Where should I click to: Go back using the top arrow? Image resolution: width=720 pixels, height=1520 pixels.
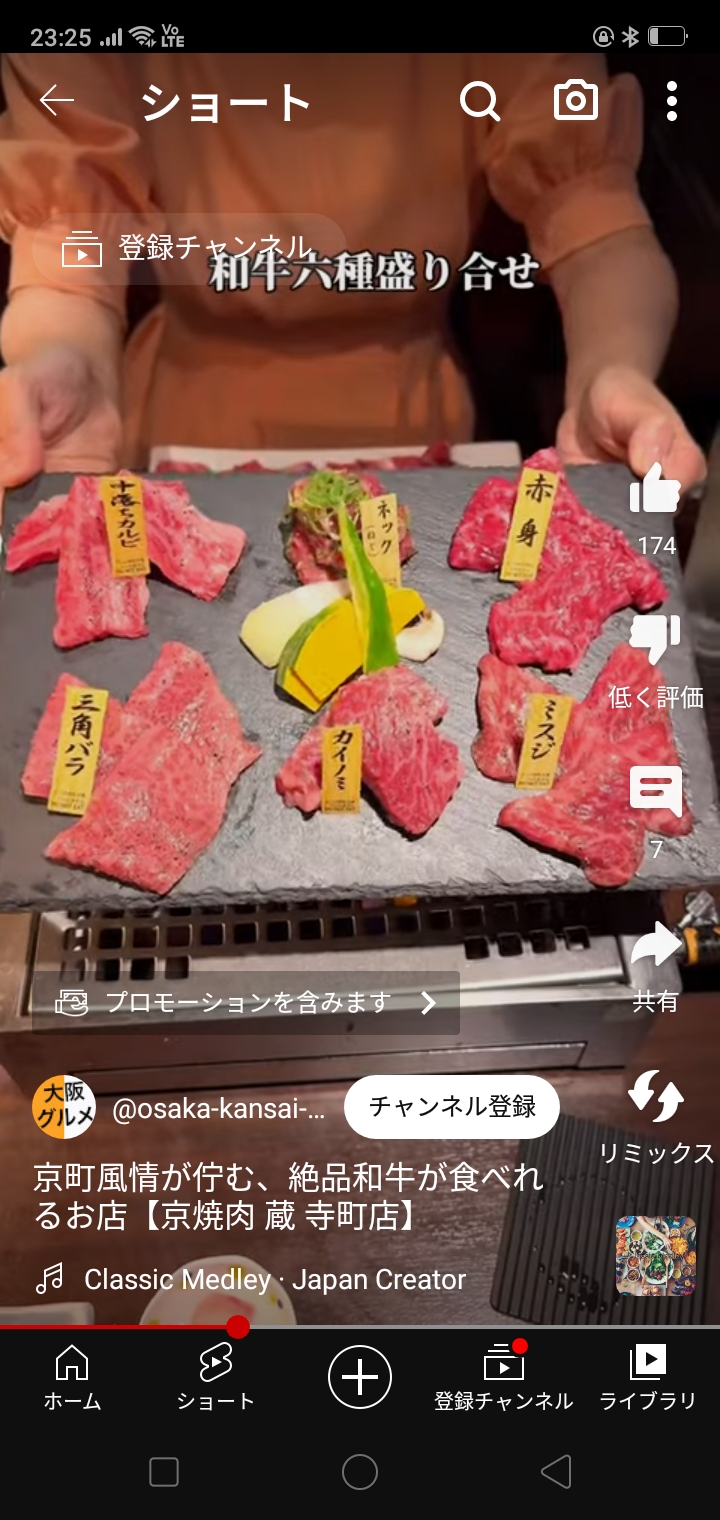click(x=57, y=101)
